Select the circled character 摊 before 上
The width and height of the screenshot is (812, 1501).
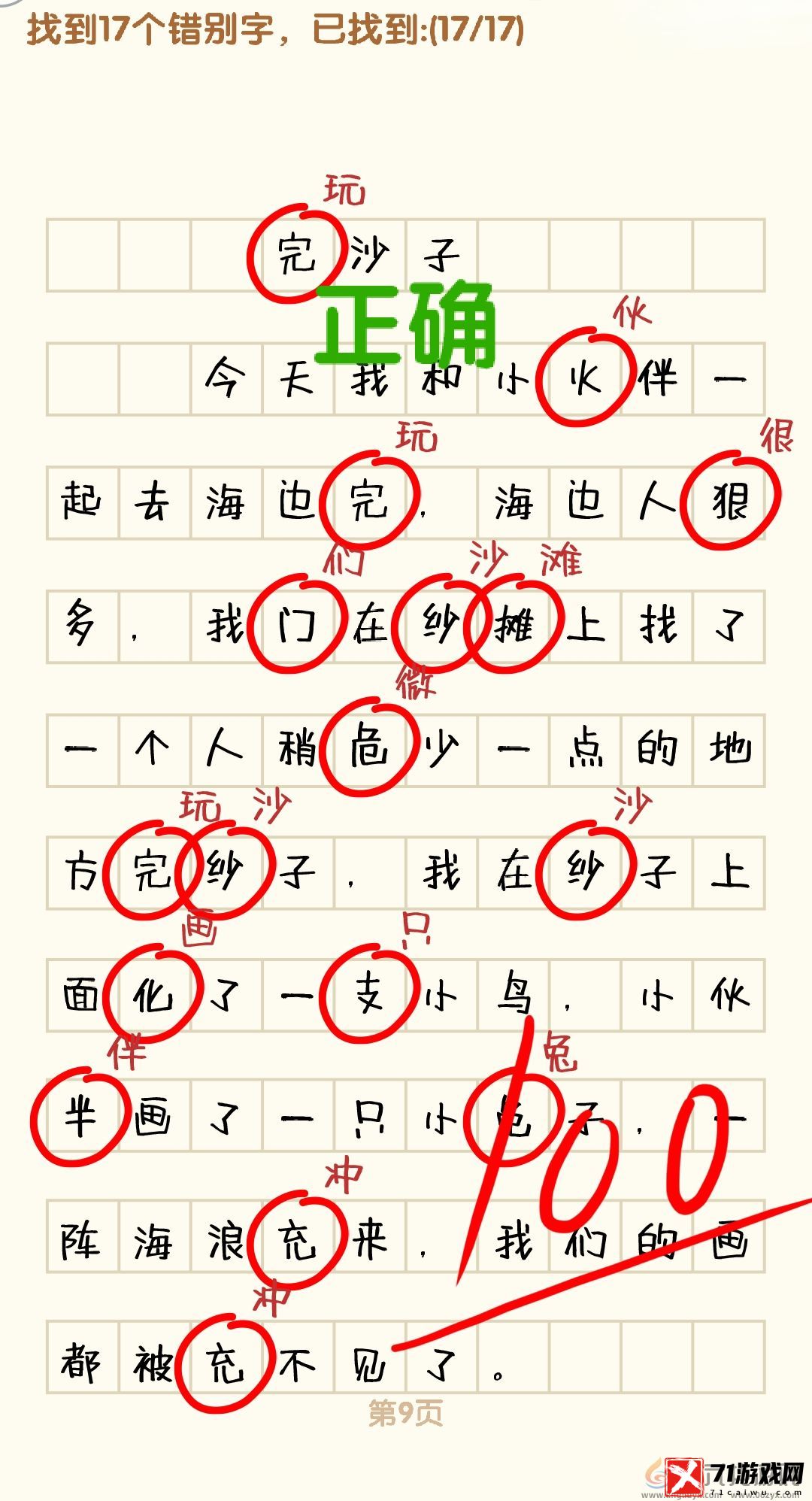(x=514, y=624)
